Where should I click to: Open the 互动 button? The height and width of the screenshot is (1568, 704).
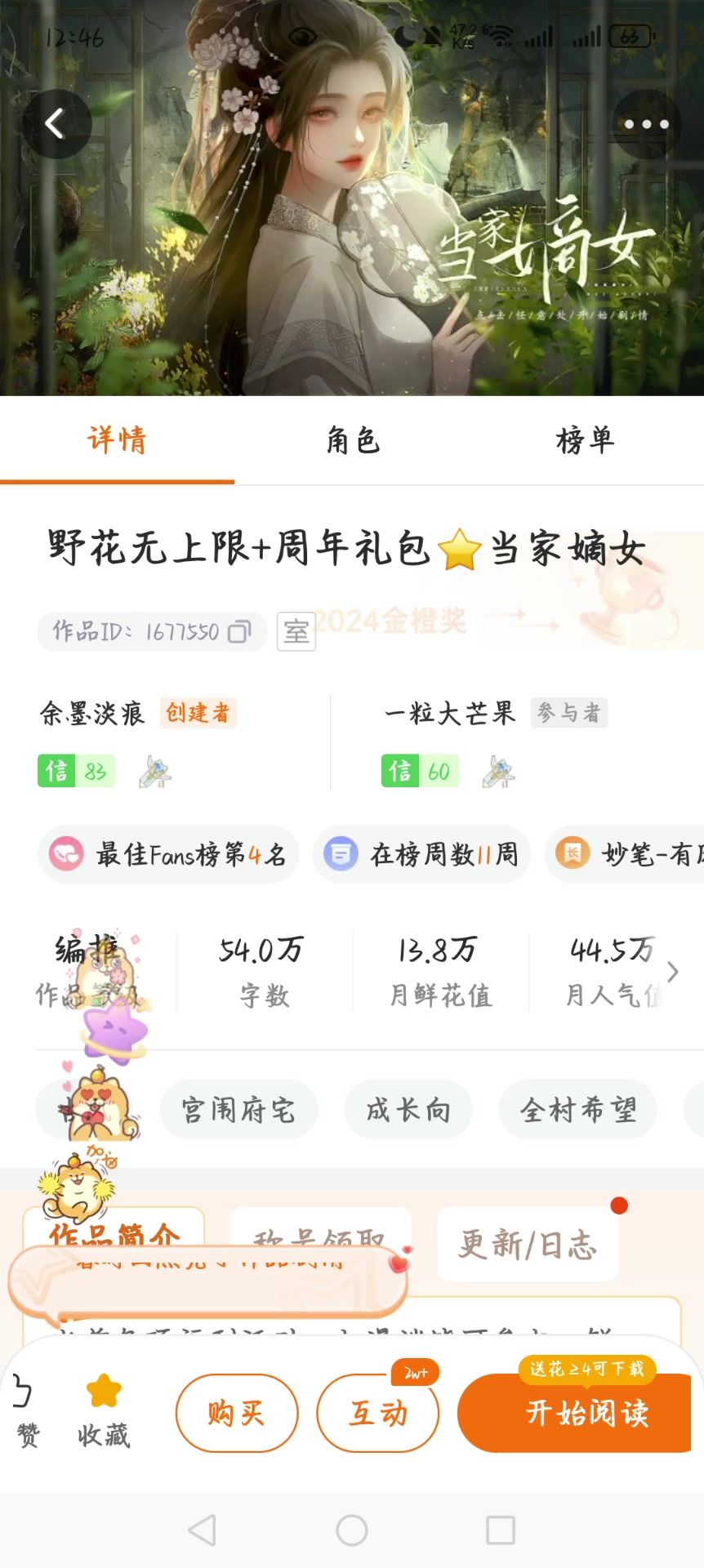click(378, 1413)
